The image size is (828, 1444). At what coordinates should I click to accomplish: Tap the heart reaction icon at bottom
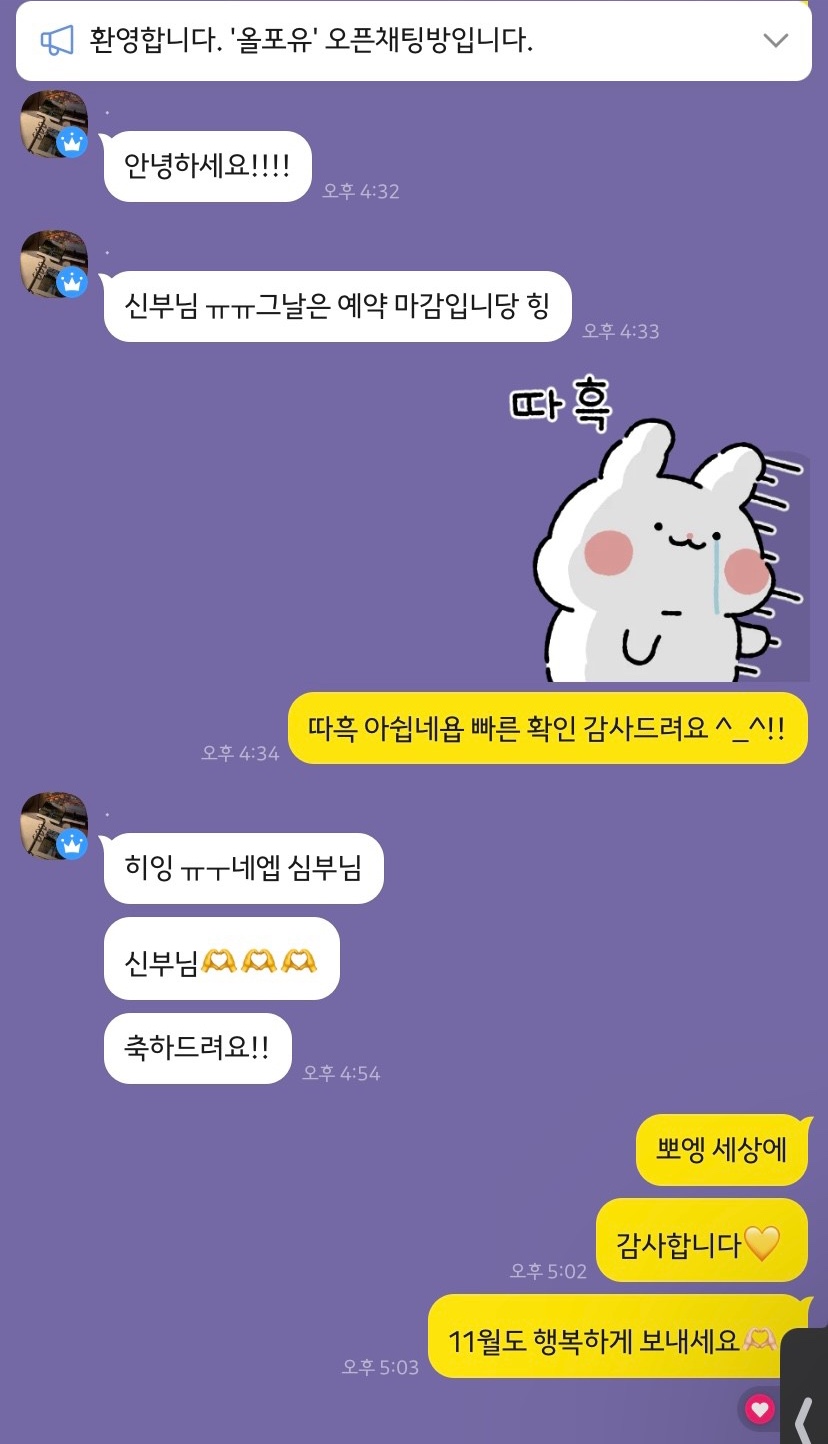click(760, 1409)
